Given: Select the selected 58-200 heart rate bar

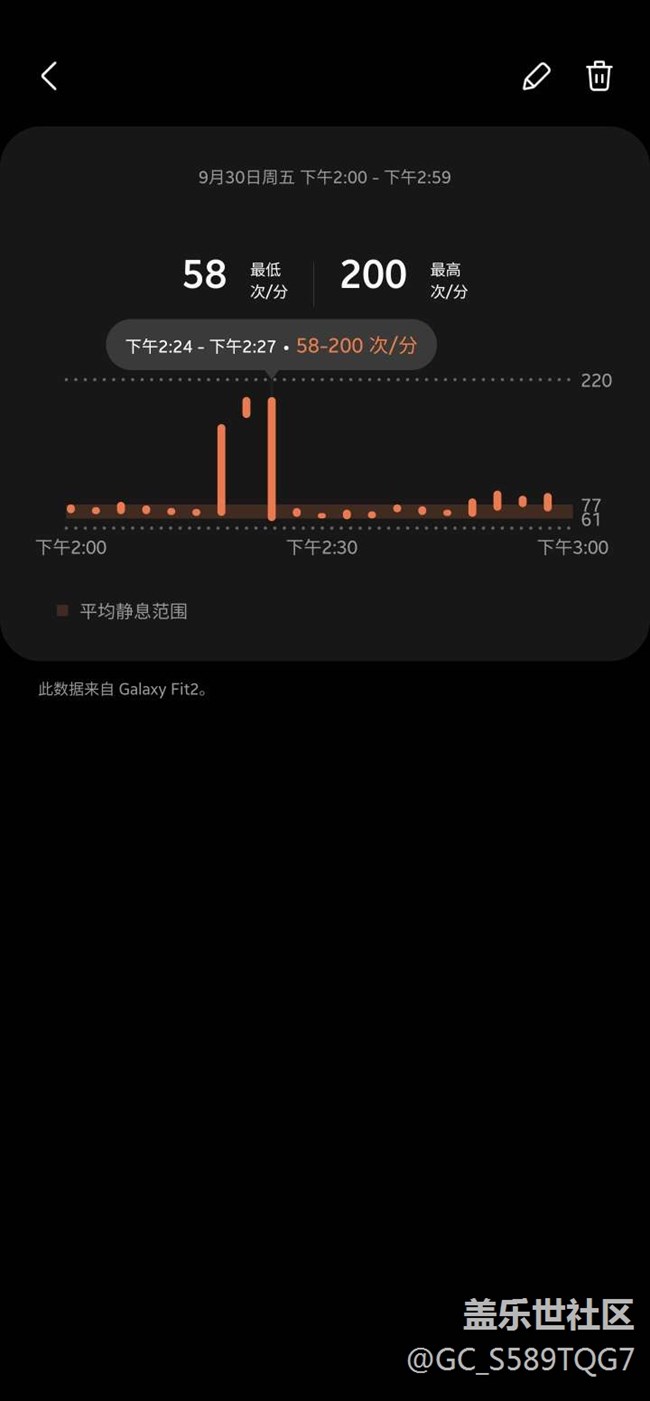Looking at the screenshot, I should point(271,459).
